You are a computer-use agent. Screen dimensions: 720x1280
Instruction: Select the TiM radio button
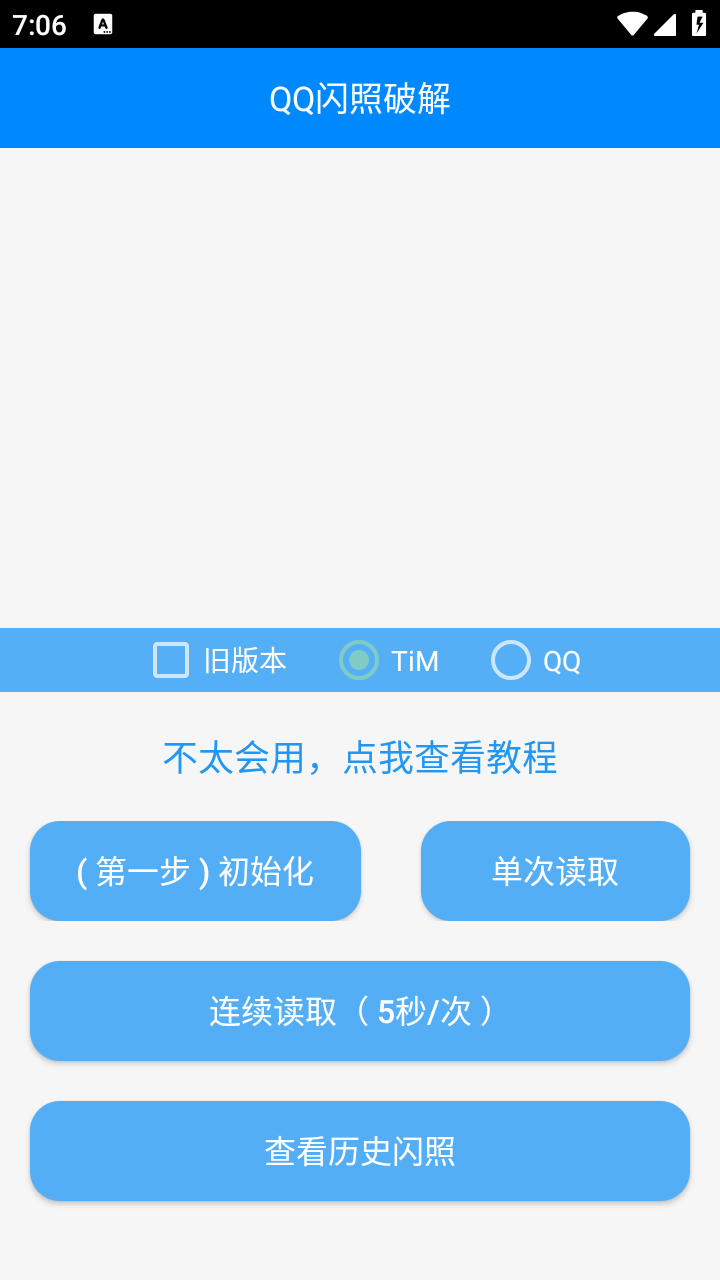(358, 660)
